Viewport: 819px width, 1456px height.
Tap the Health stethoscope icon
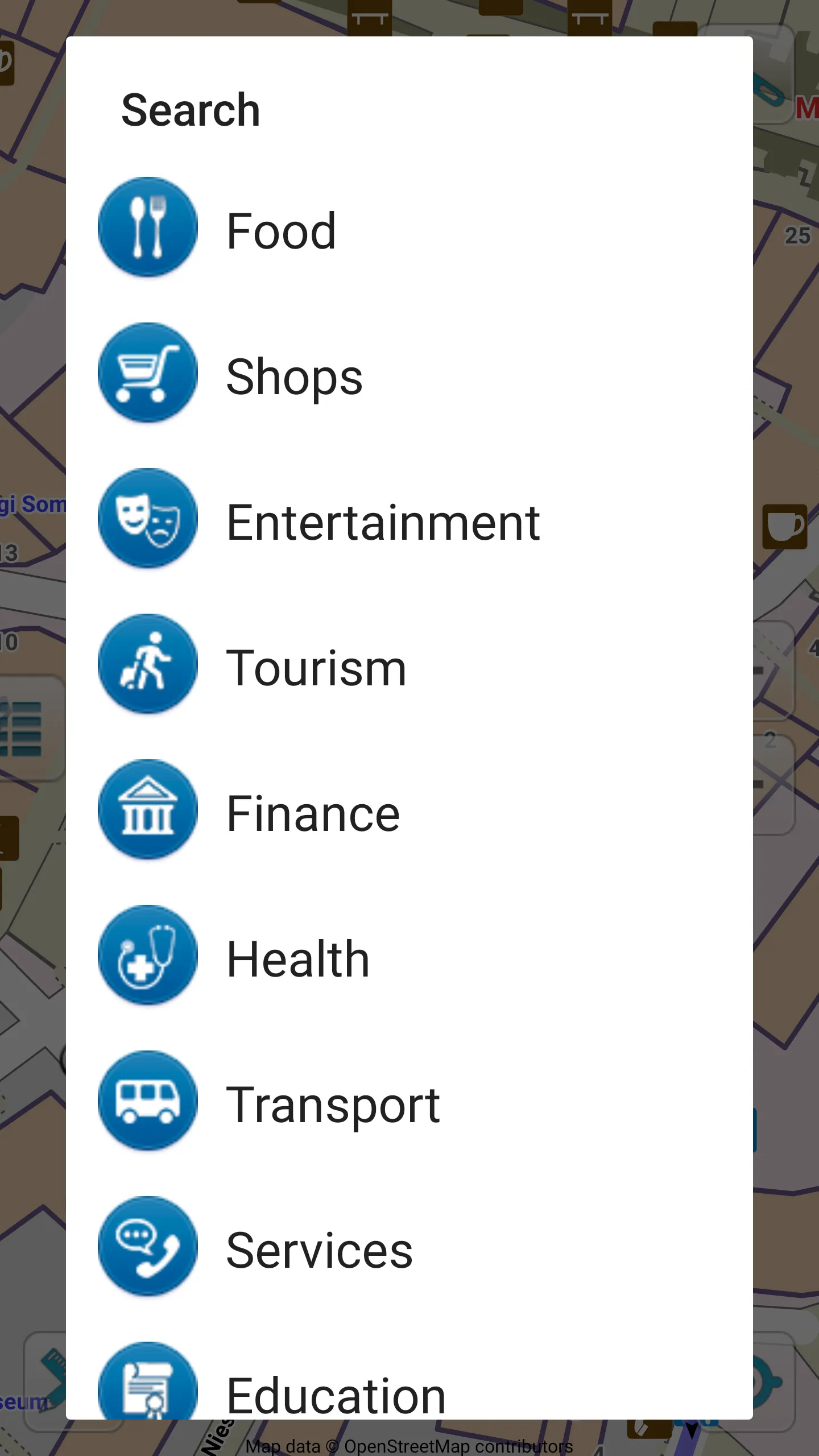147,955
